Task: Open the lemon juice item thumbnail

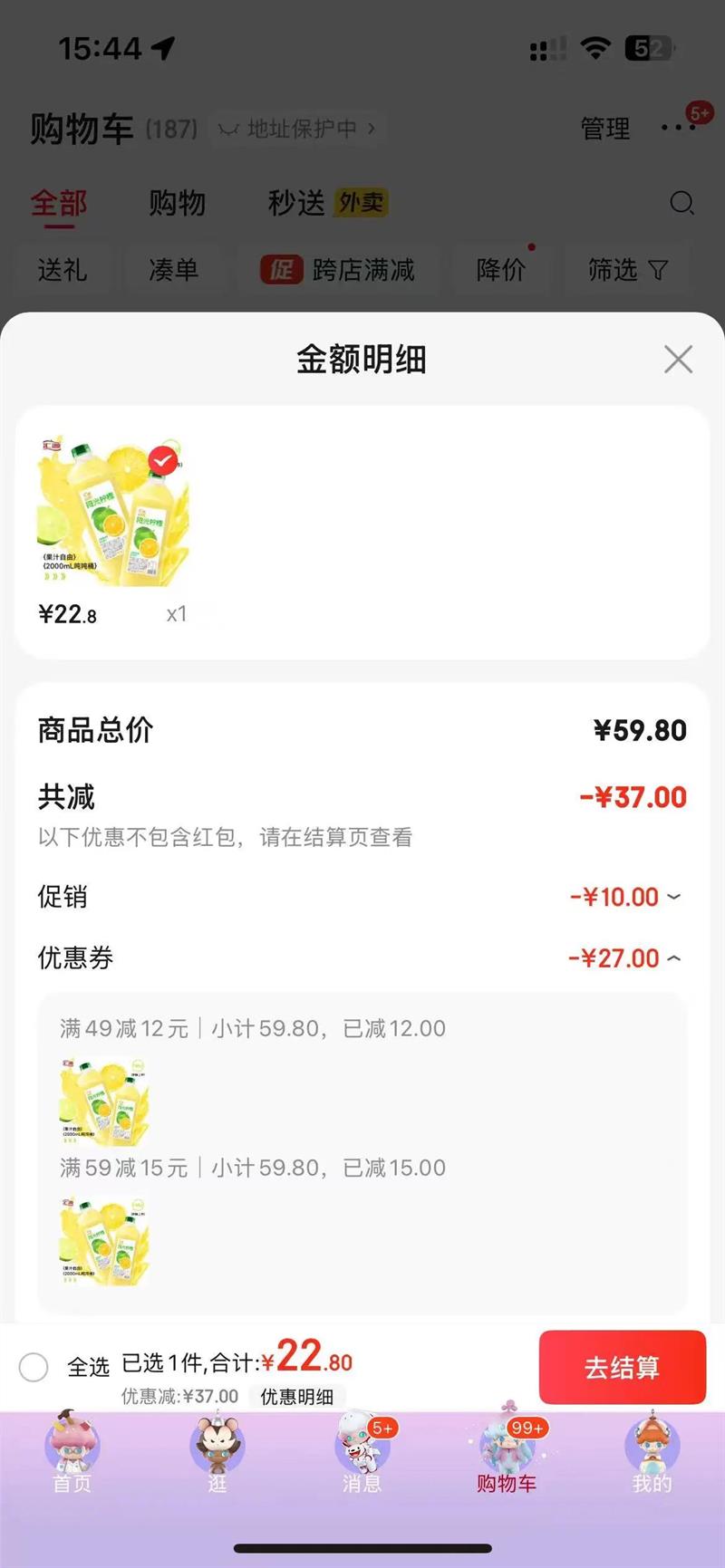Action: [x=113, y=512]
